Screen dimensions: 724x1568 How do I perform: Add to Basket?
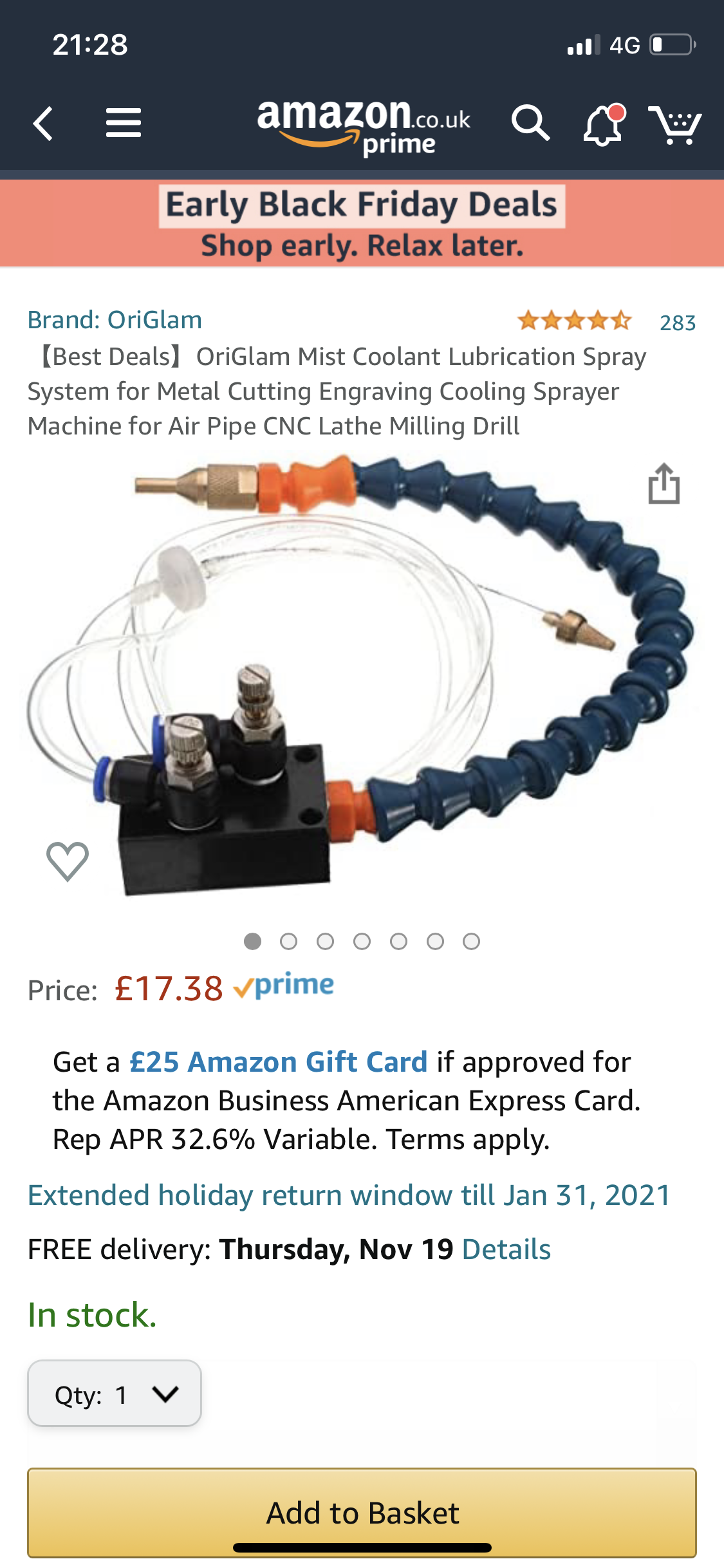pos(362,1513)
